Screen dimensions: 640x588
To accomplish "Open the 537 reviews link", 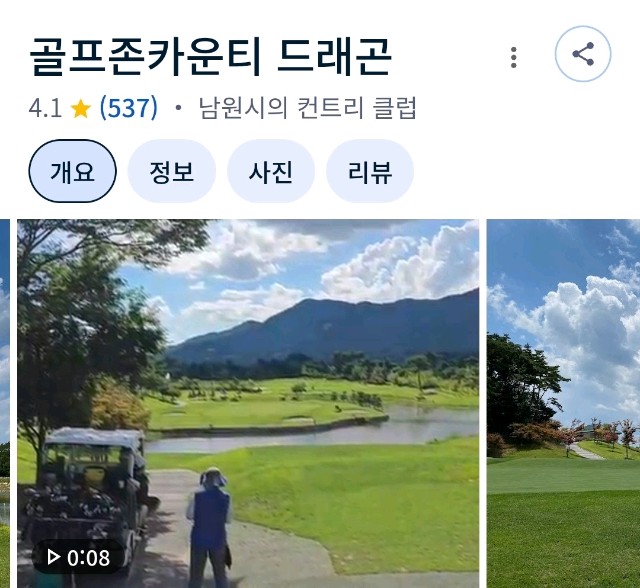I will [x=128, y=108].
